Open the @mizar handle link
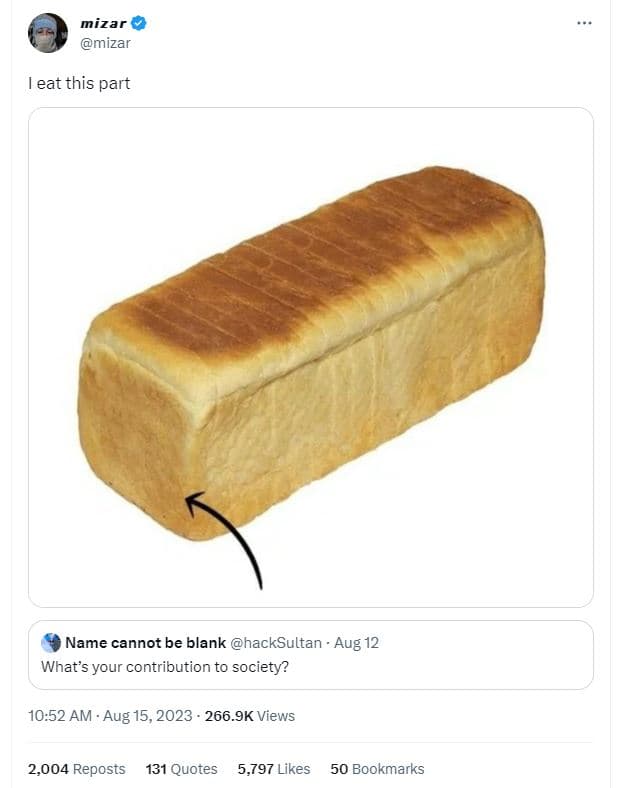 click(105, 43)
